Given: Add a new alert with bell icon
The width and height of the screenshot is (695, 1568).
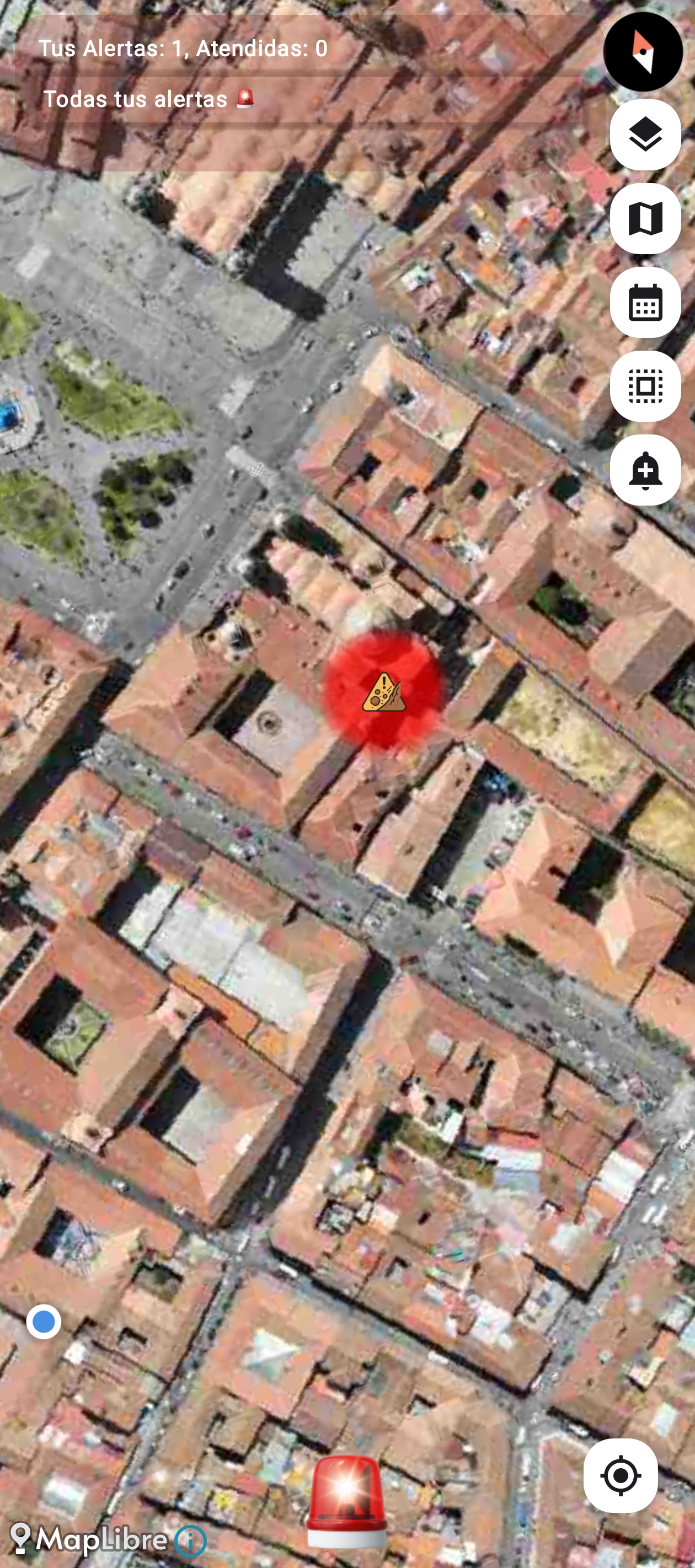Looking at the screenshot, I should click(645, 470).
